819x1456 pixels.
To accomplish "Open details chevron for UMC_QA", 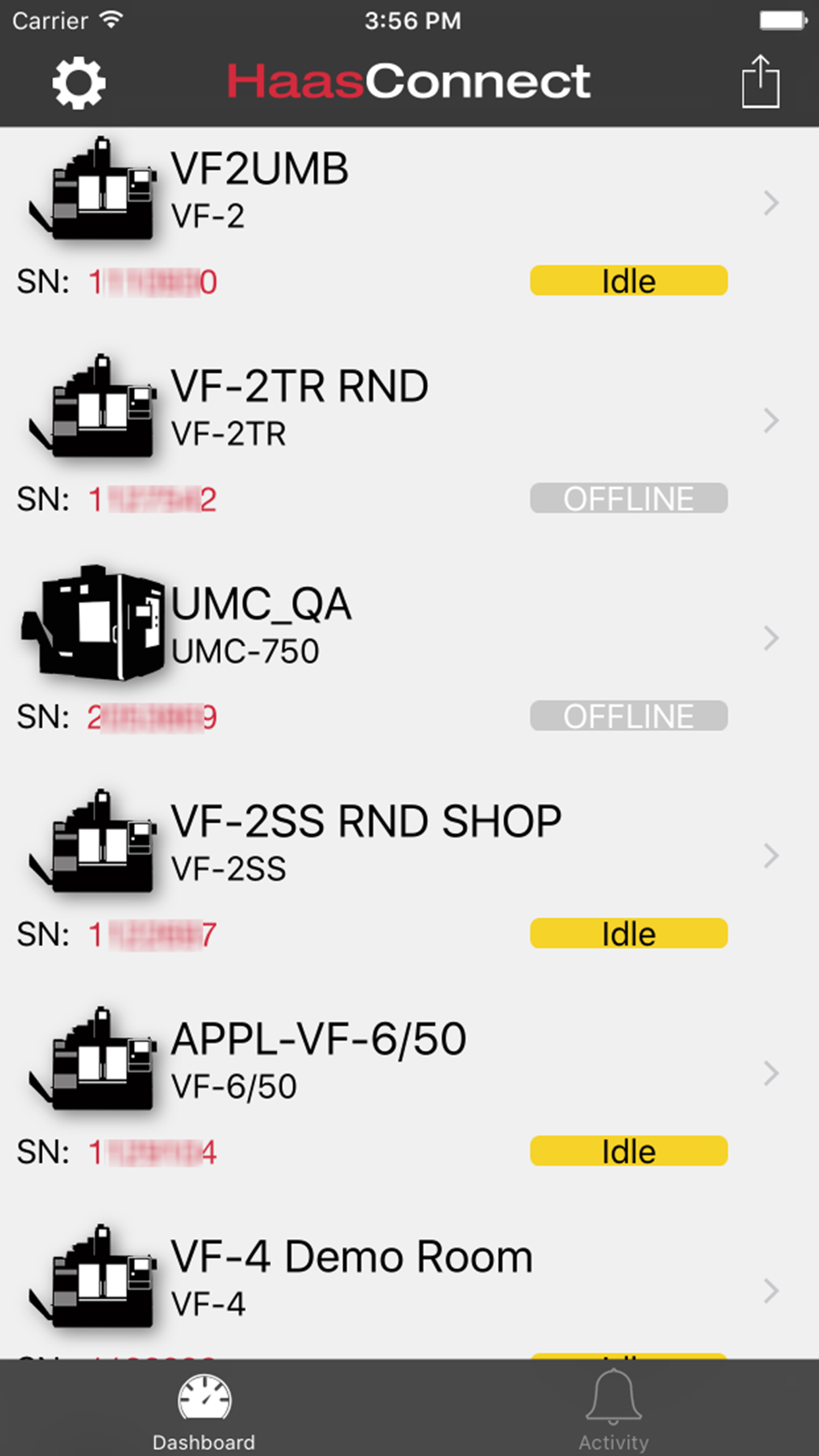I will (x=770, y=638).
